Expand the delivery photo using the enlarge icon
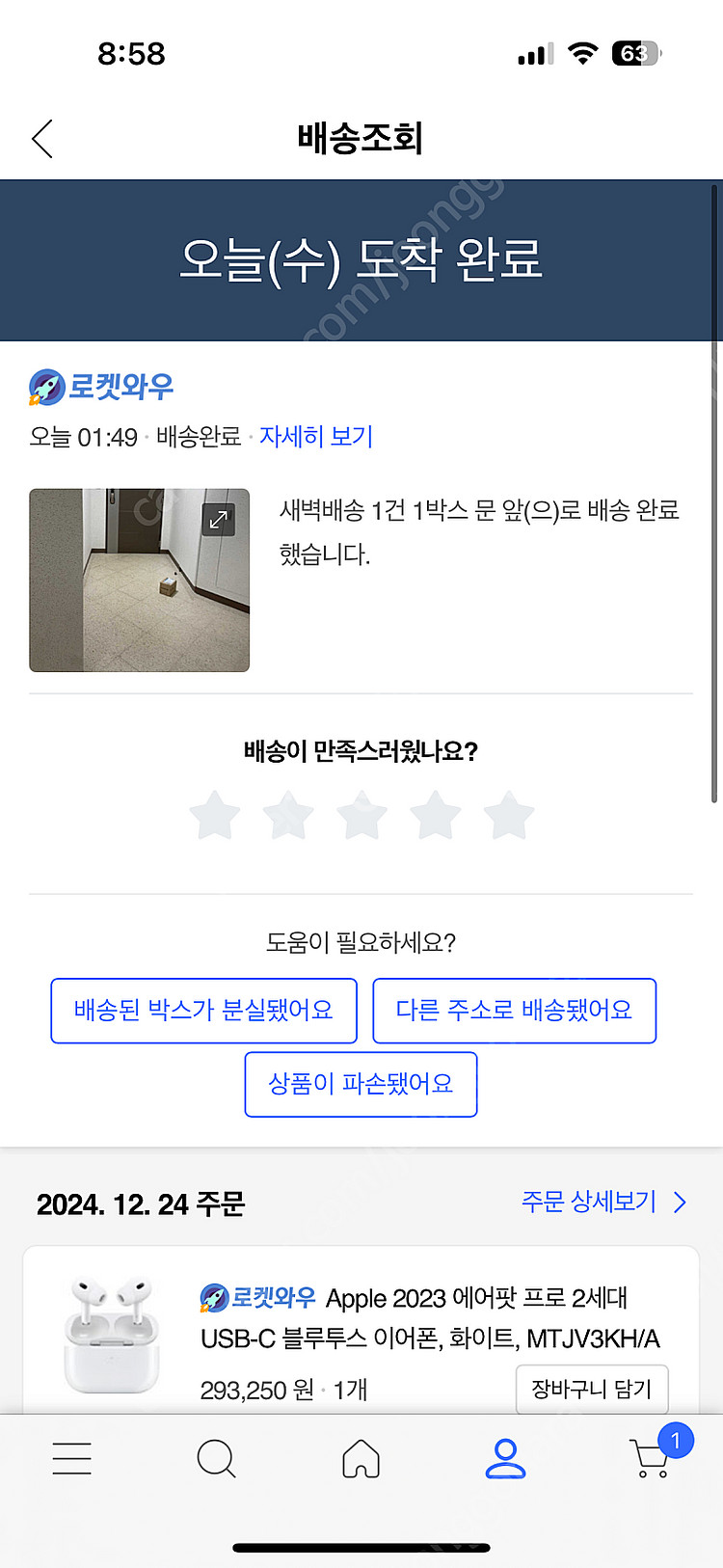The width and height of the screenshot is (723, 1568). 220,520
